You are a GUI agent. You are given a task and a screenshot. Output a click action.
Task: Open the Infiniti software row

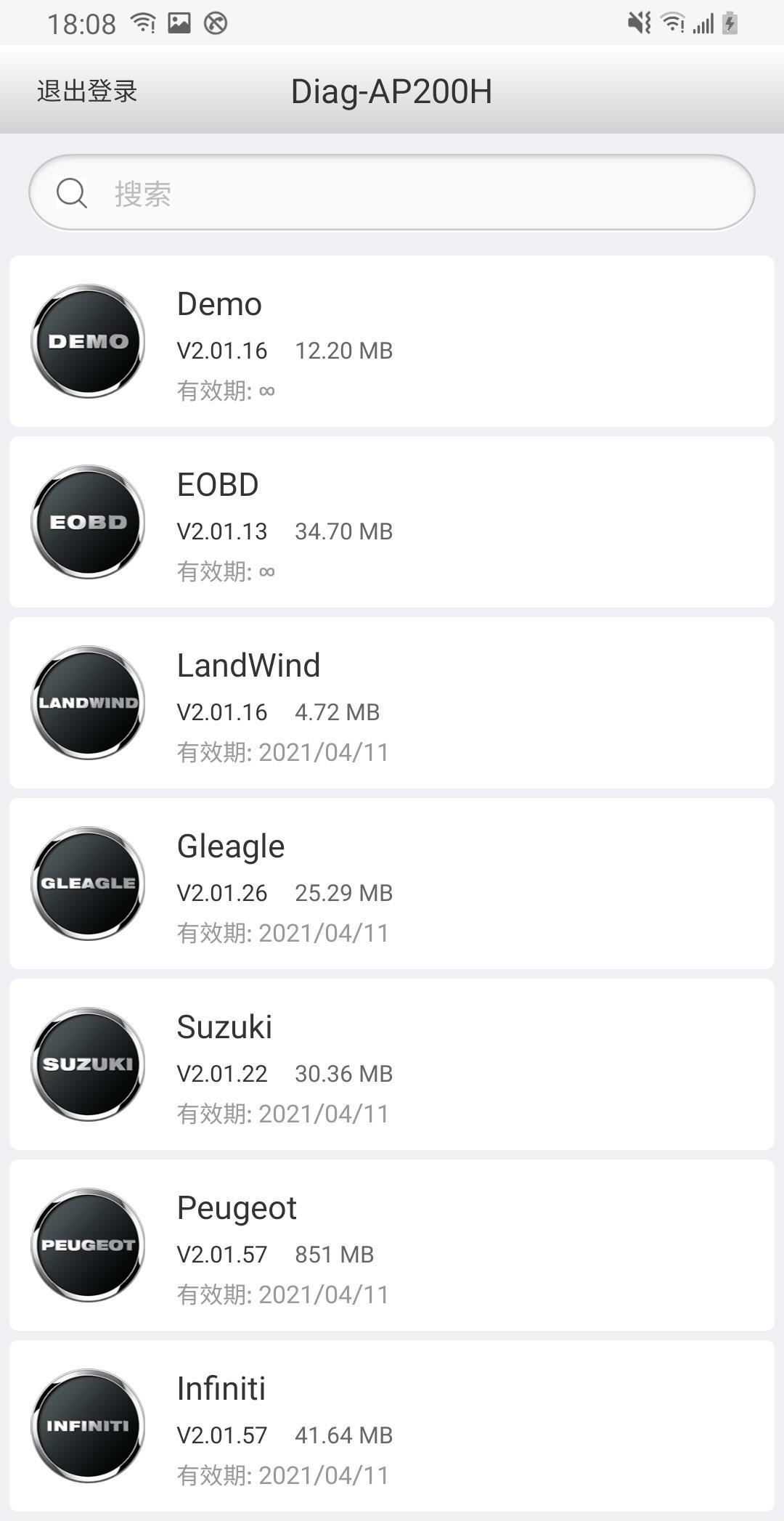coord(392,1426)
